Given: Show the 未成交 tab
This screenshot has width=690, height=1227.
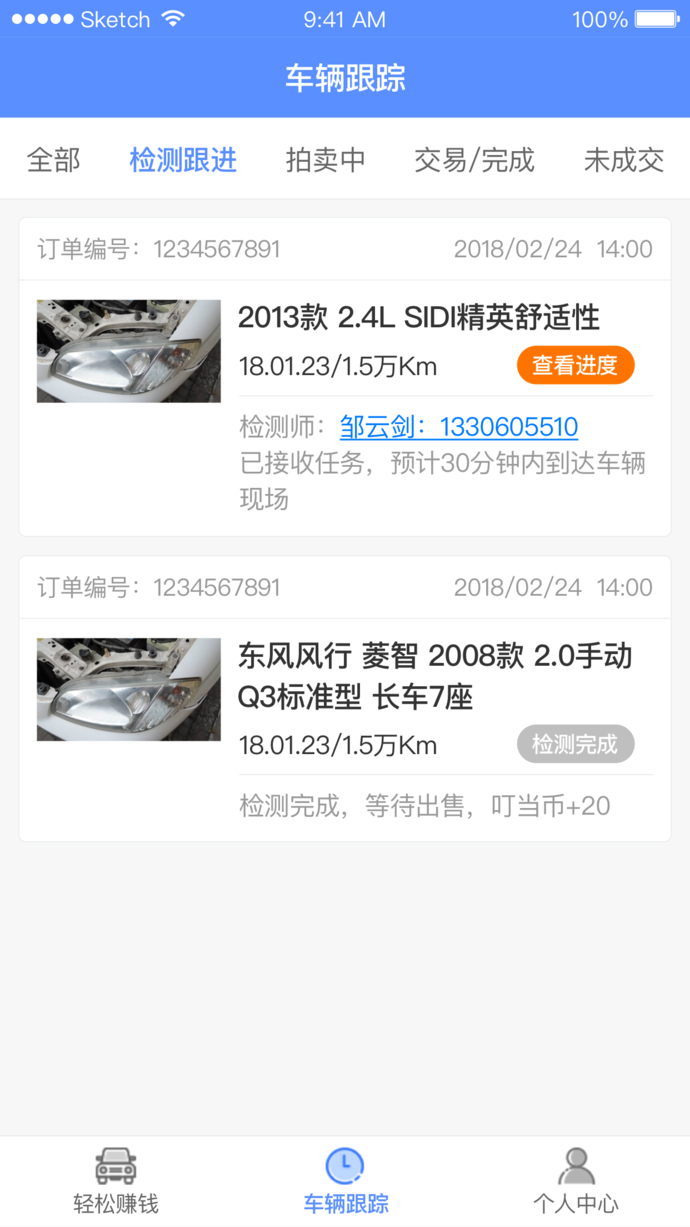Looking at the screenshot, I should pos(624,160).
